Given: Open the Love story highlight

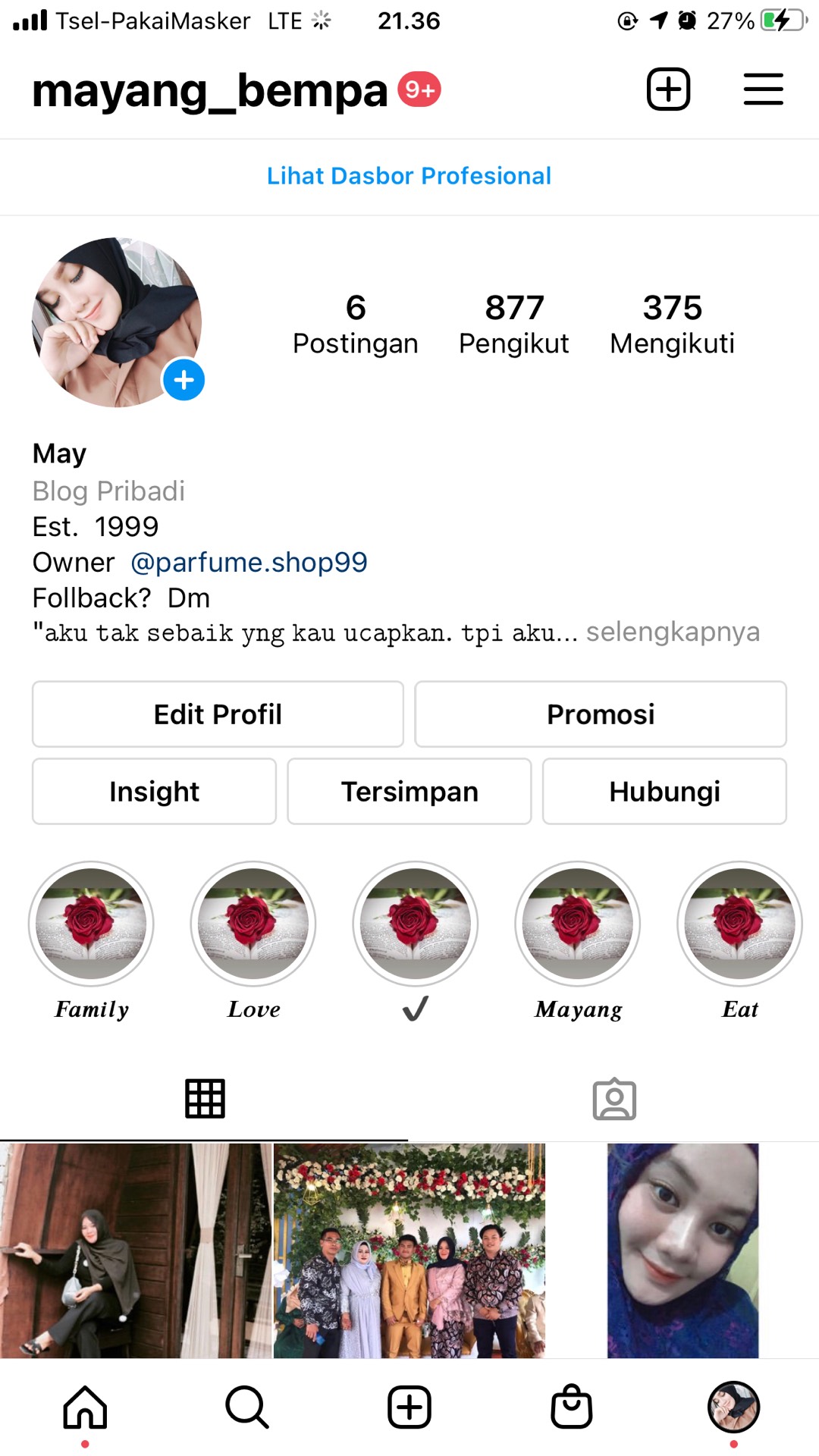Looking at the screenshot, I should click(253, 924).
